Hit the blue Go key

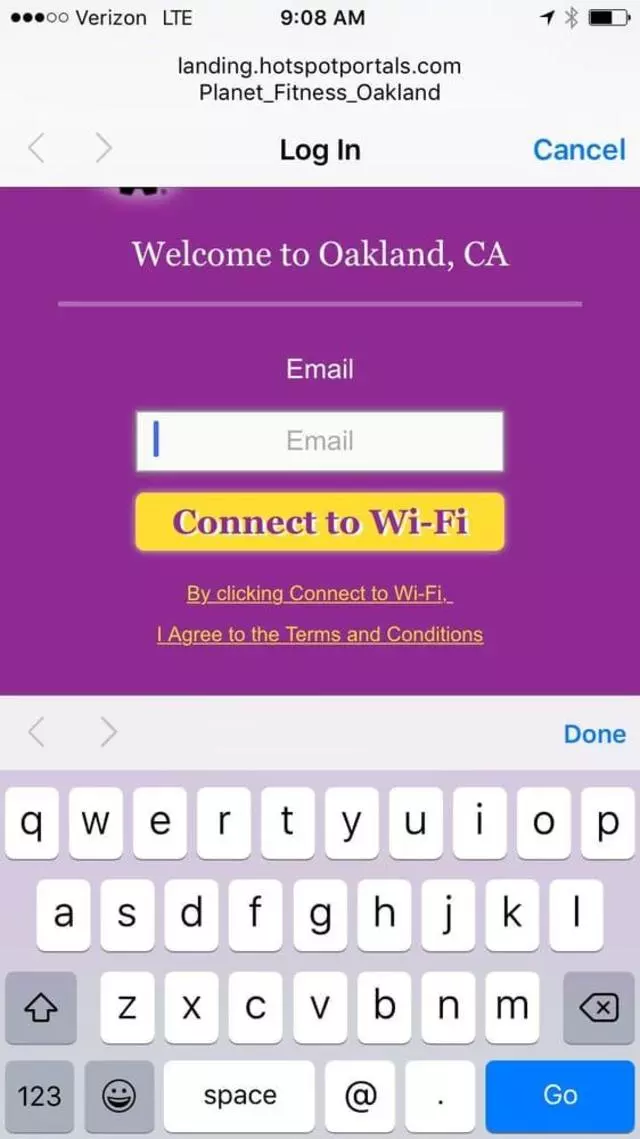point(560,1095)
